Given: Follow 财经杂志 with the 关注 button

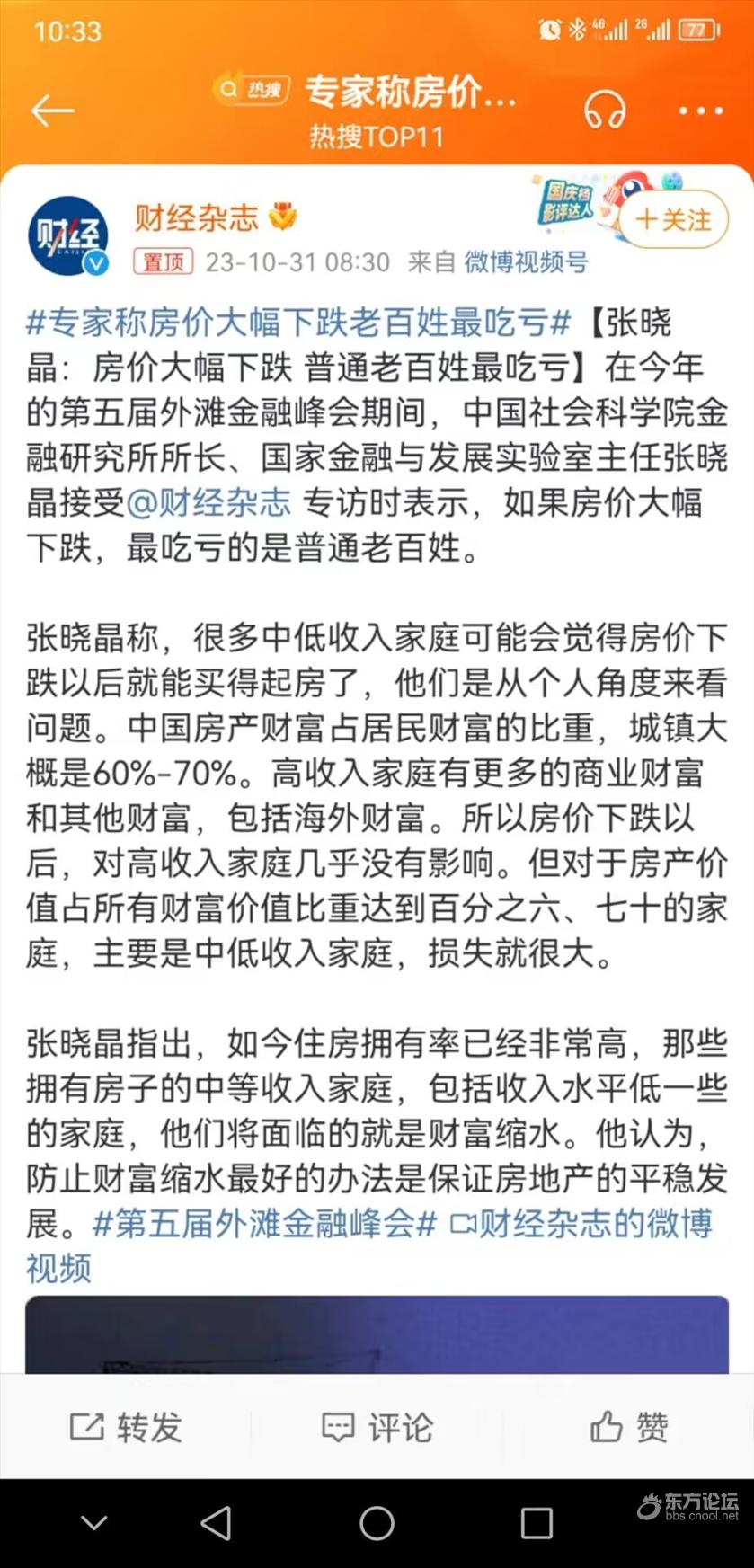Looking at the screenshot, I should point(673,219).
